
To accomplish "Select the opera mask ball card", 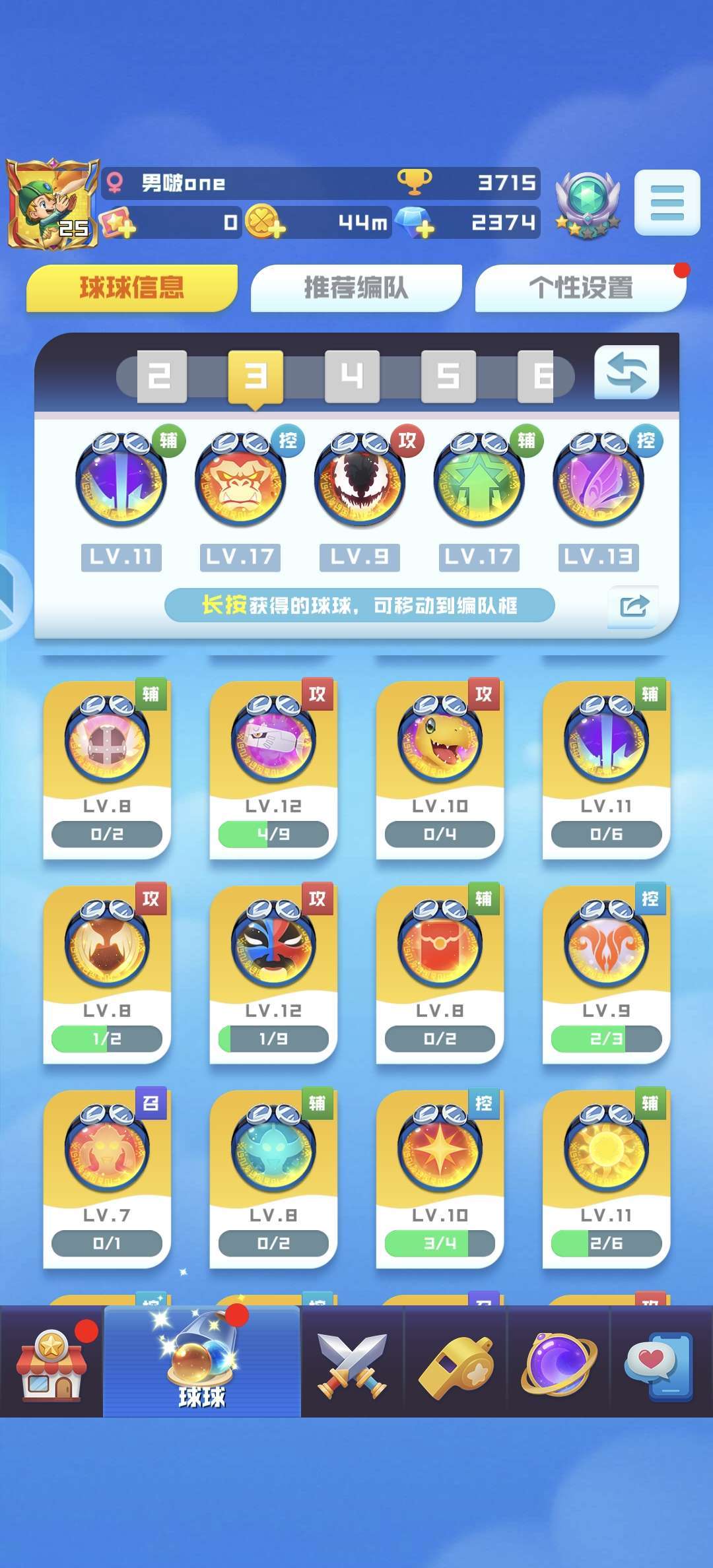I will (273, 973).
